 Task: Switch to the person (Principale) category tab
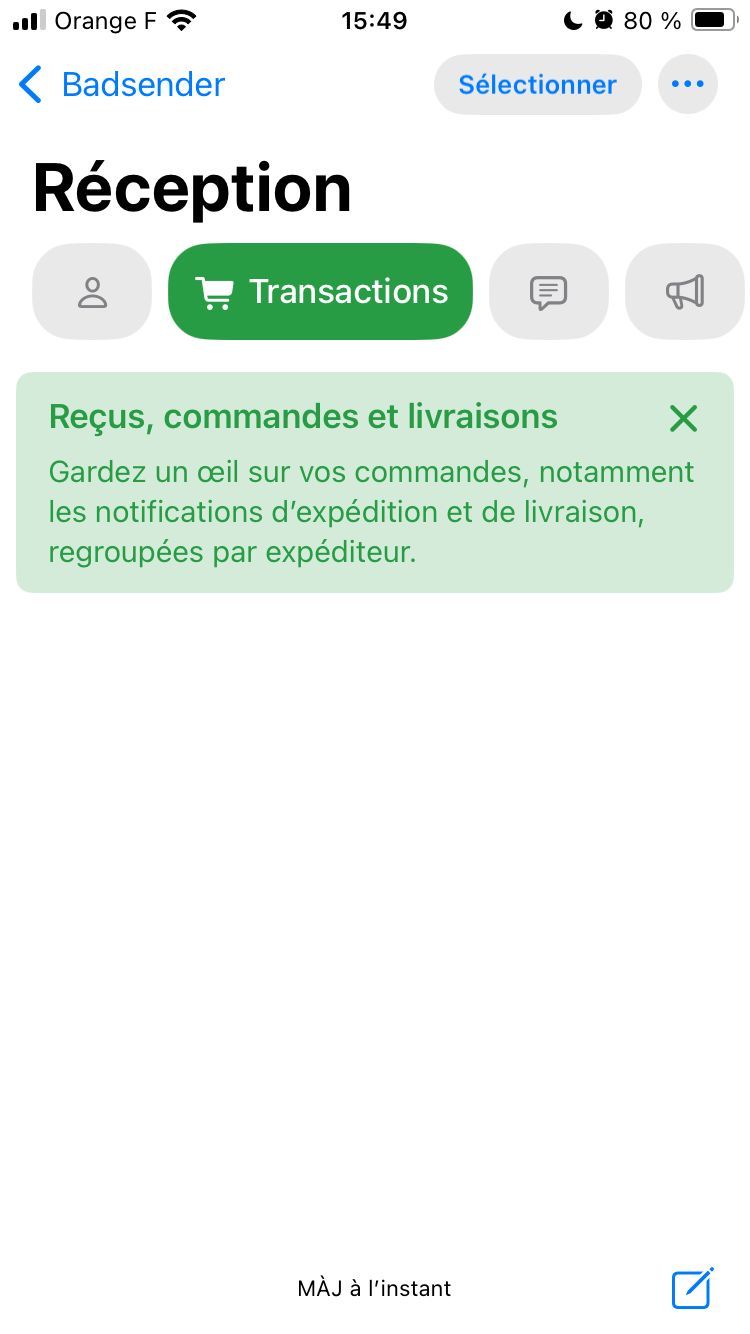(92, 292)
